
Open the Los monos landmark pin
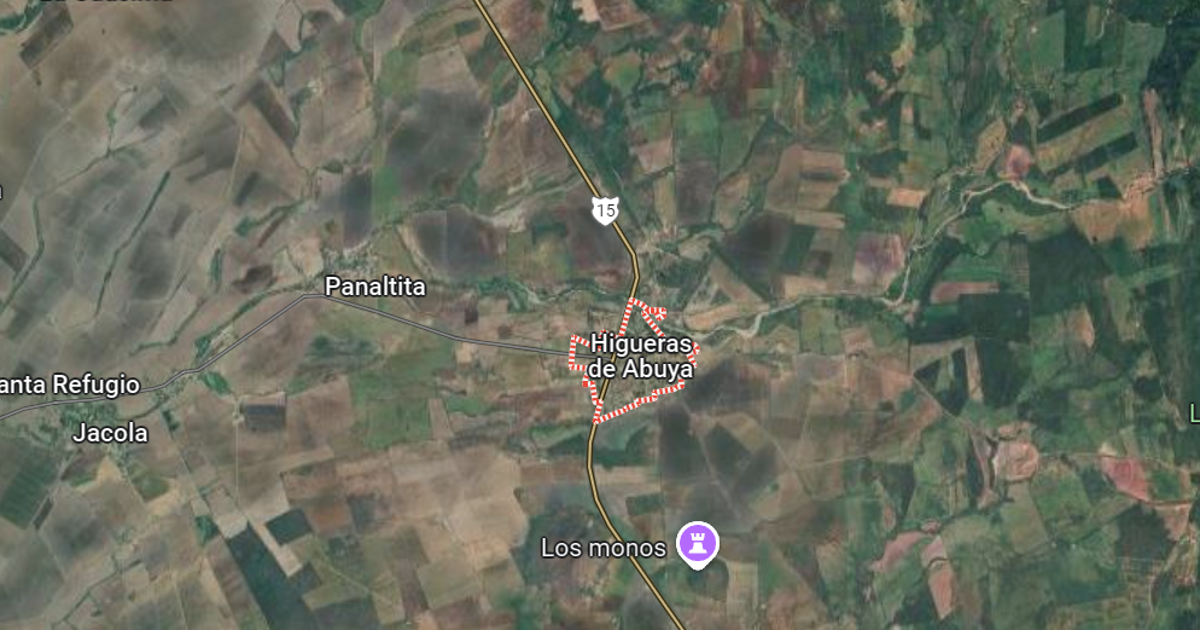coord(697,544)
